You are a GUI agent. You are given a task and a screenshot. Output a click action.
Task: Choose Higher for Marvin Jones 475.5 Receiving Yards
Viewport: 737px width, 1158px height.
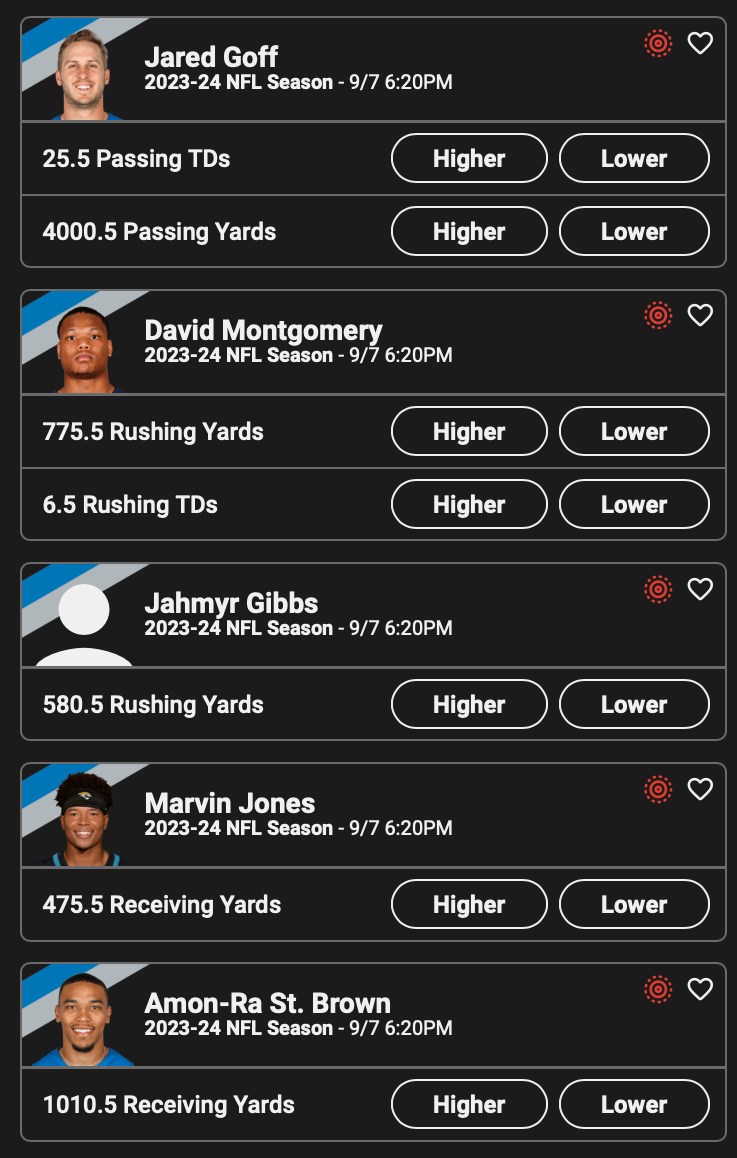(x=469, y=904)
